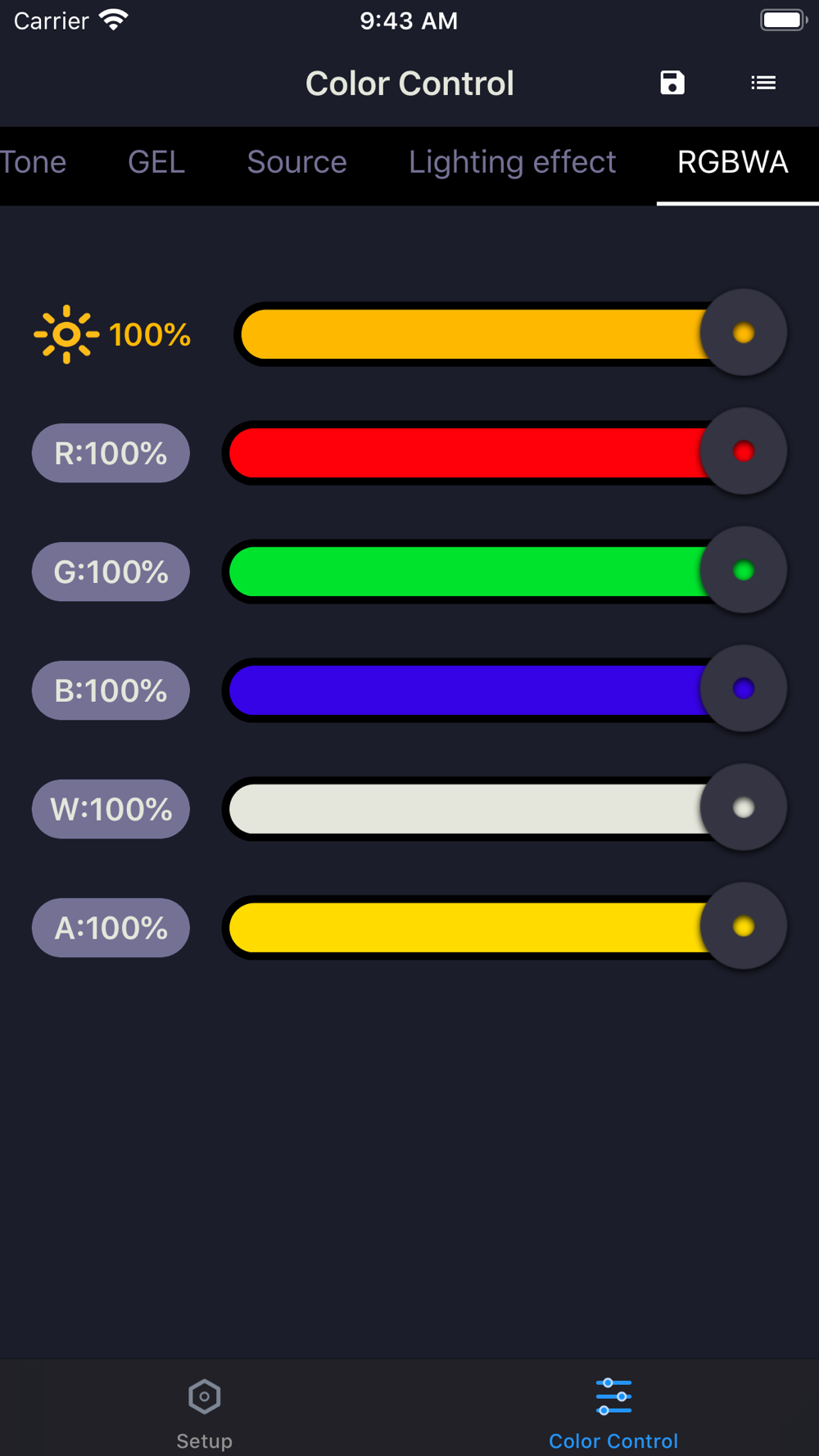
Task: Tap the amber channel slider
Action: click(x=505, y=928)
